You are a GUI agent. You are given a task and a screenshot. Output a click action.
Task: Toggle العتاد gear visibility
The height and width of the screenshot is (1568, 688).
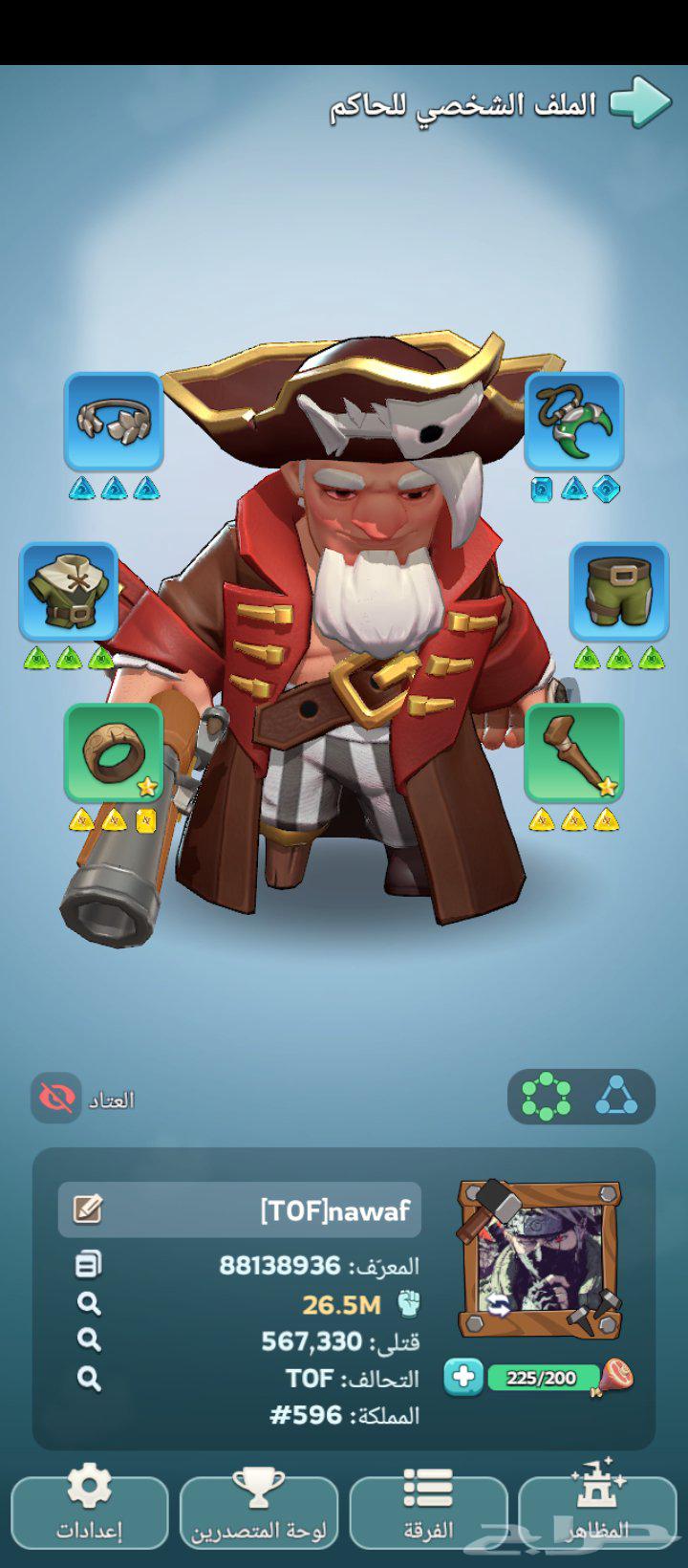[x=57, y=1098]
